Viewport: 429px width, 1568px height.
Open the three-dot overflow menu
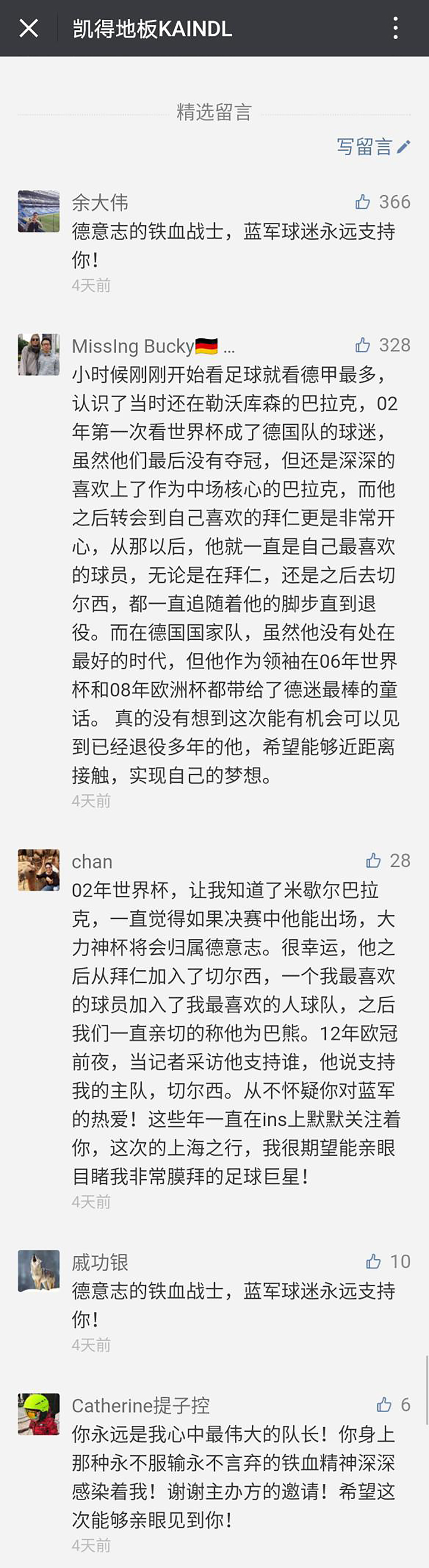click(396, 28)
